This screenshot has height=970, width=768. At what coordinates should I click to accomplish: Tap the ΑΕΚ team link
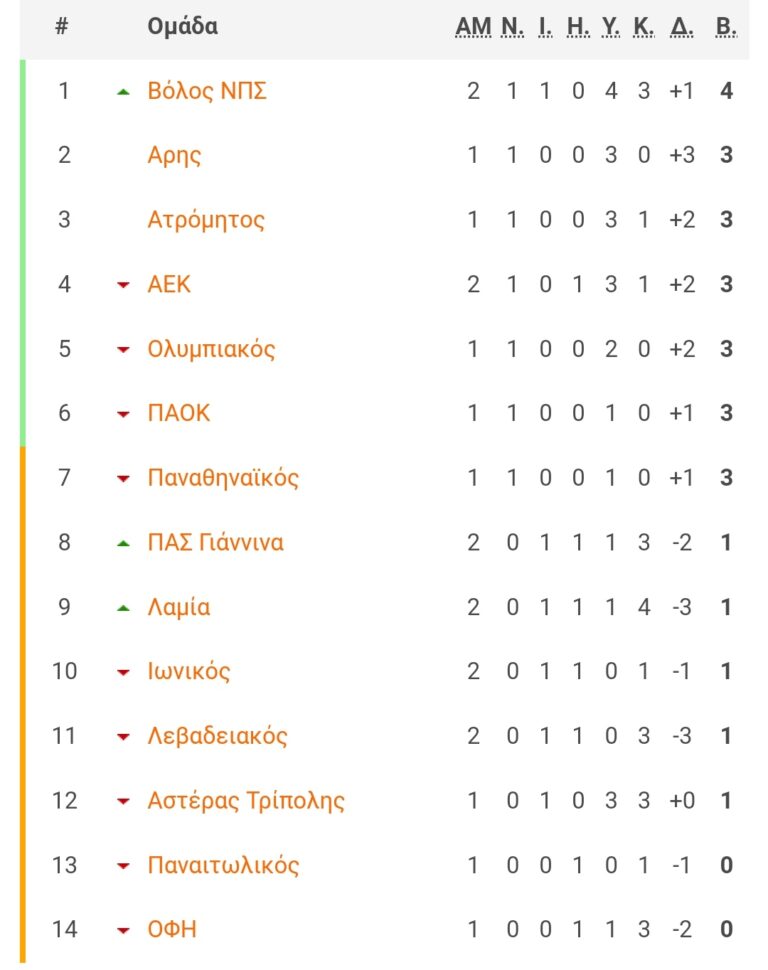[x=169, y=284]
